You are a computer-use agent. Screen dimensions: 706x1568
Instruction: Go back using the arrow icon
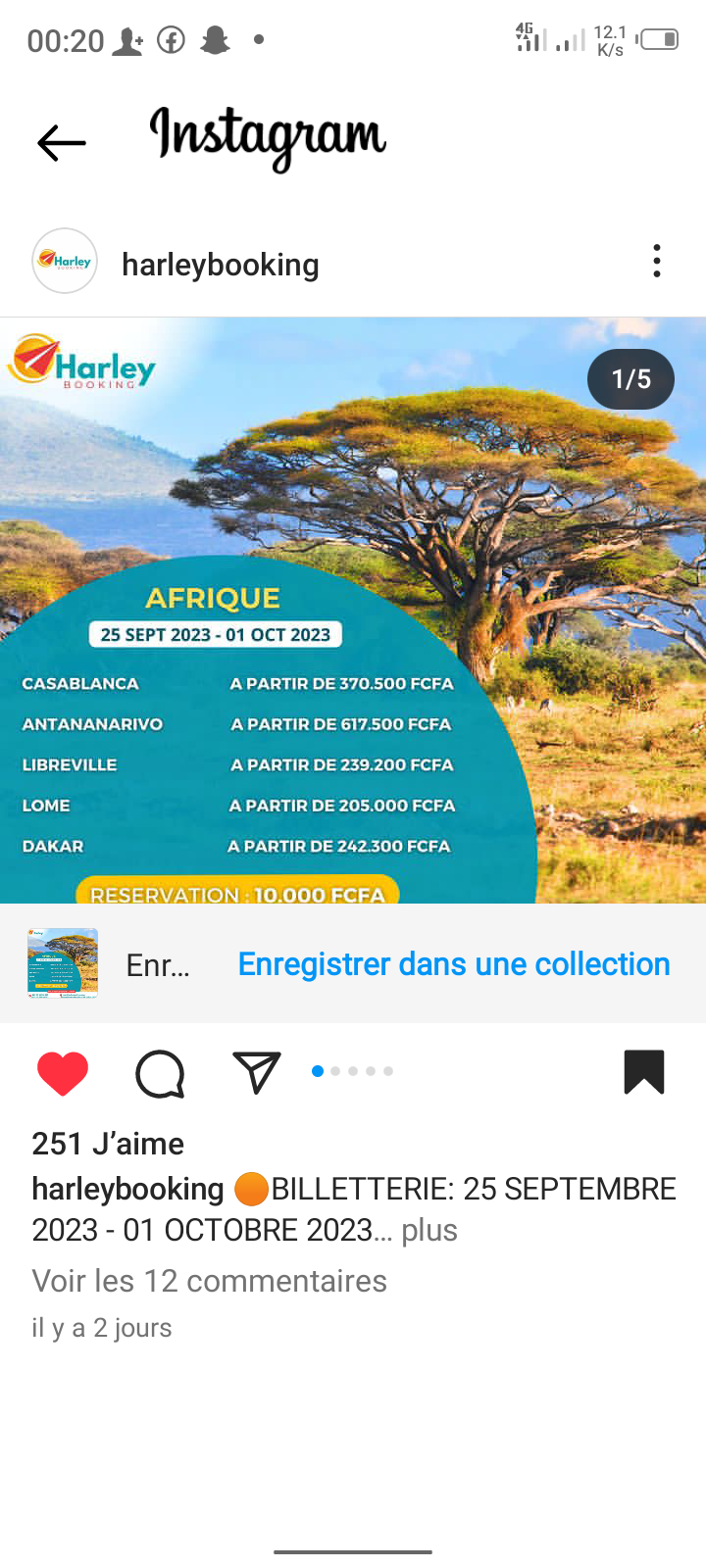tap(61, 143)
